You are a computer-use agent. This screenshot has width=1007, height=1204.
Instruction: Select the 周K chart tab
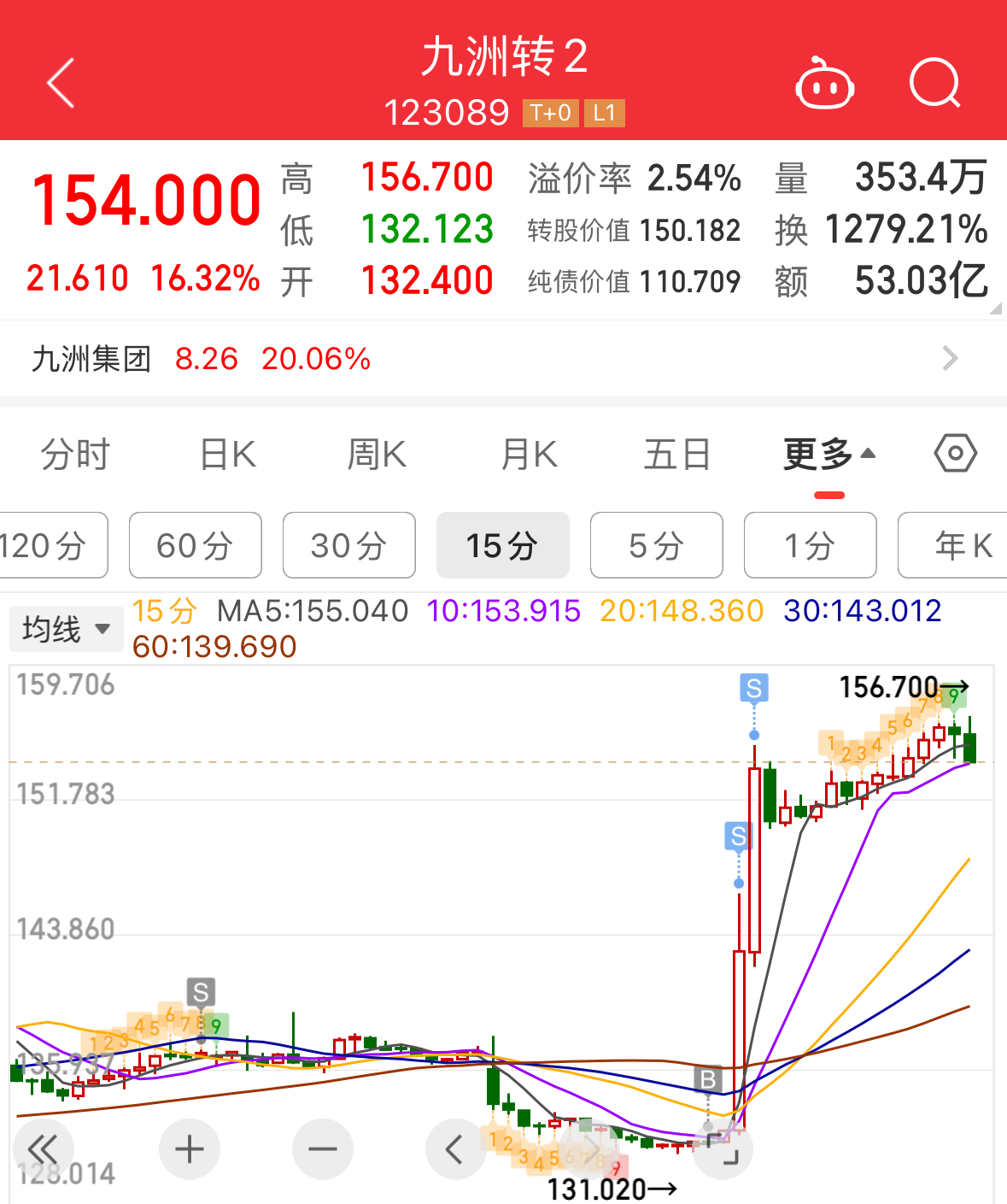tap(377, 455)
